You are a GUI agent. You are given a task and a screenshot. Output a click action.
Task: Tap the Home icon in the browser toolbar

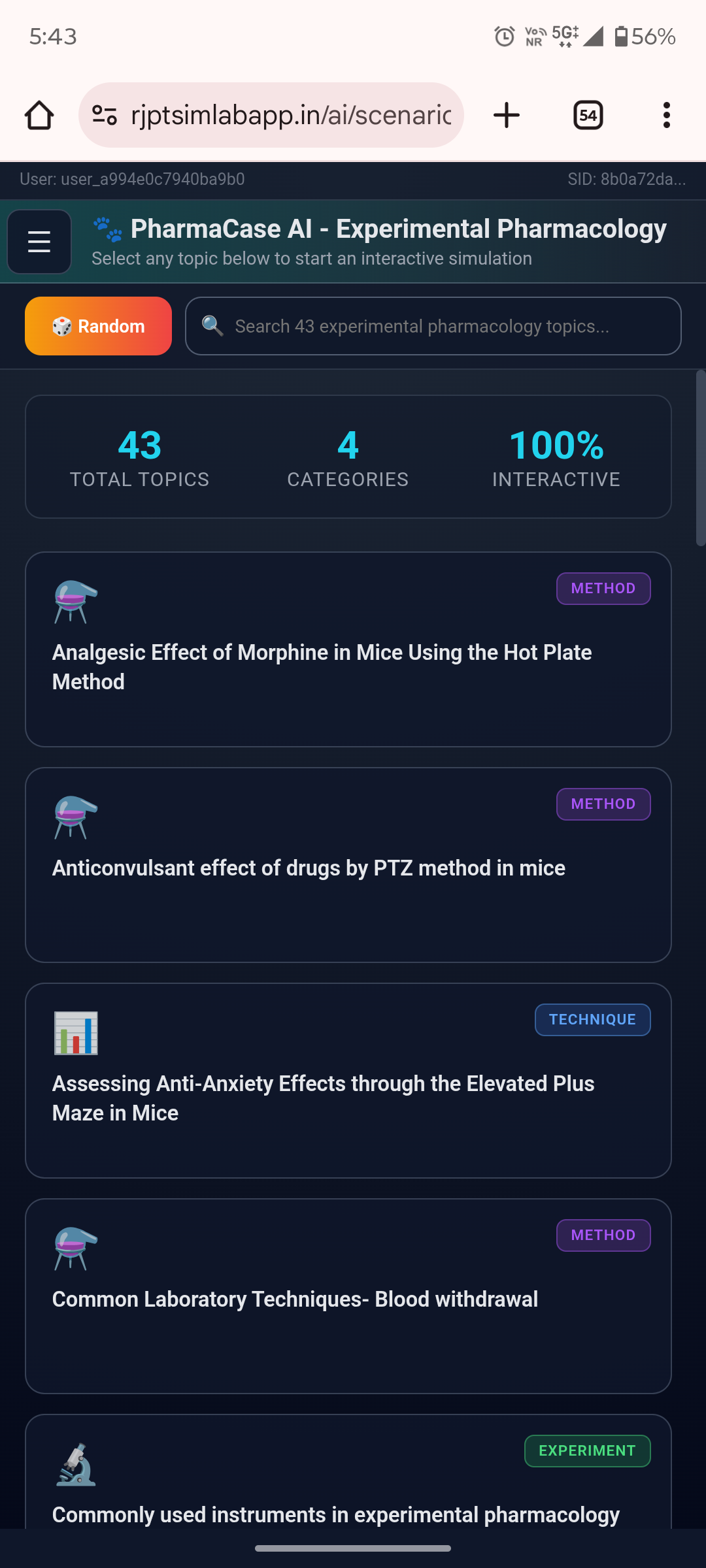(x=39, y=115)
